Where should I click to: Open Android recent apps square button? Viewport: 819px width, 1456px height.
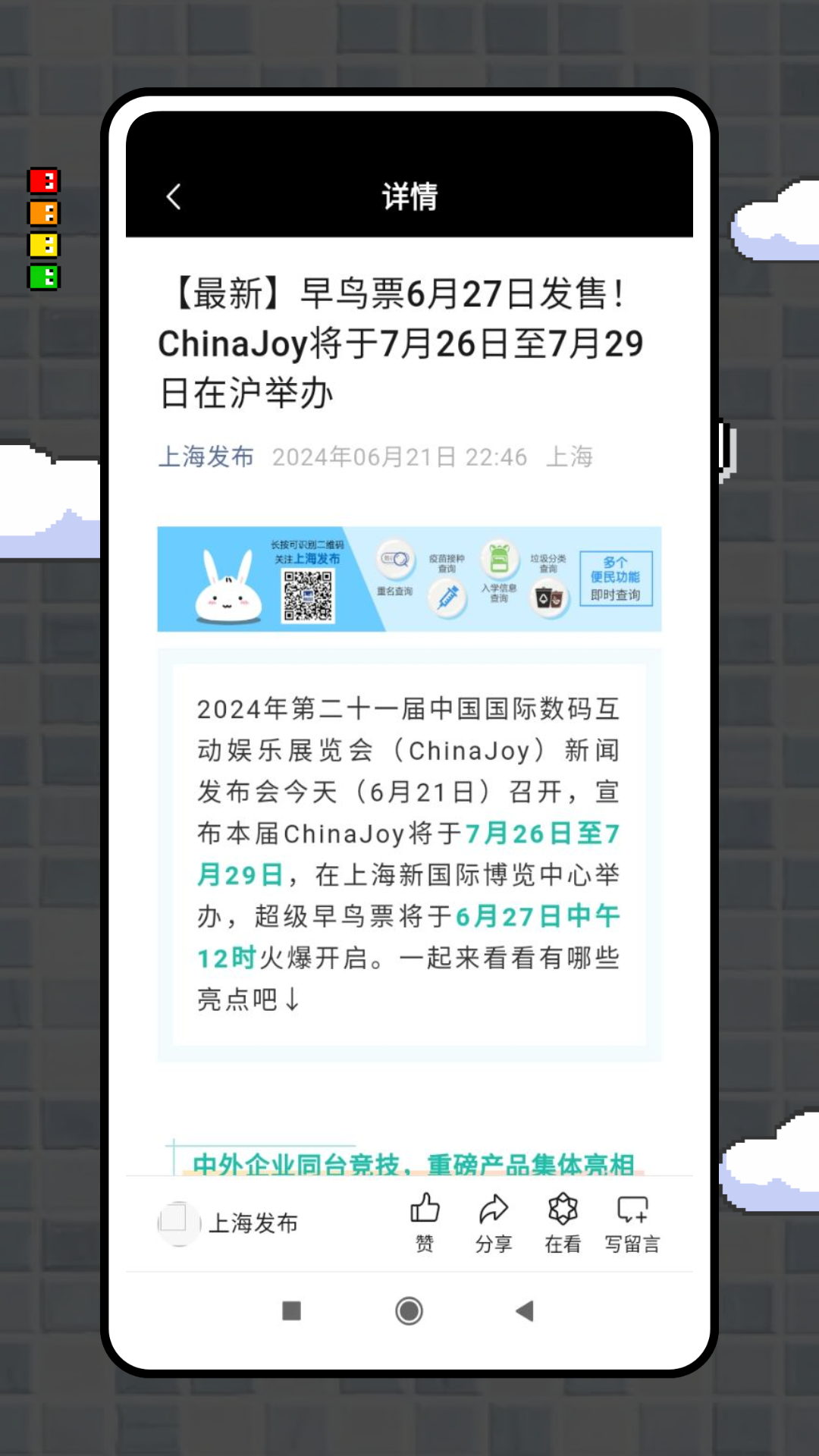click(291, 1311)
